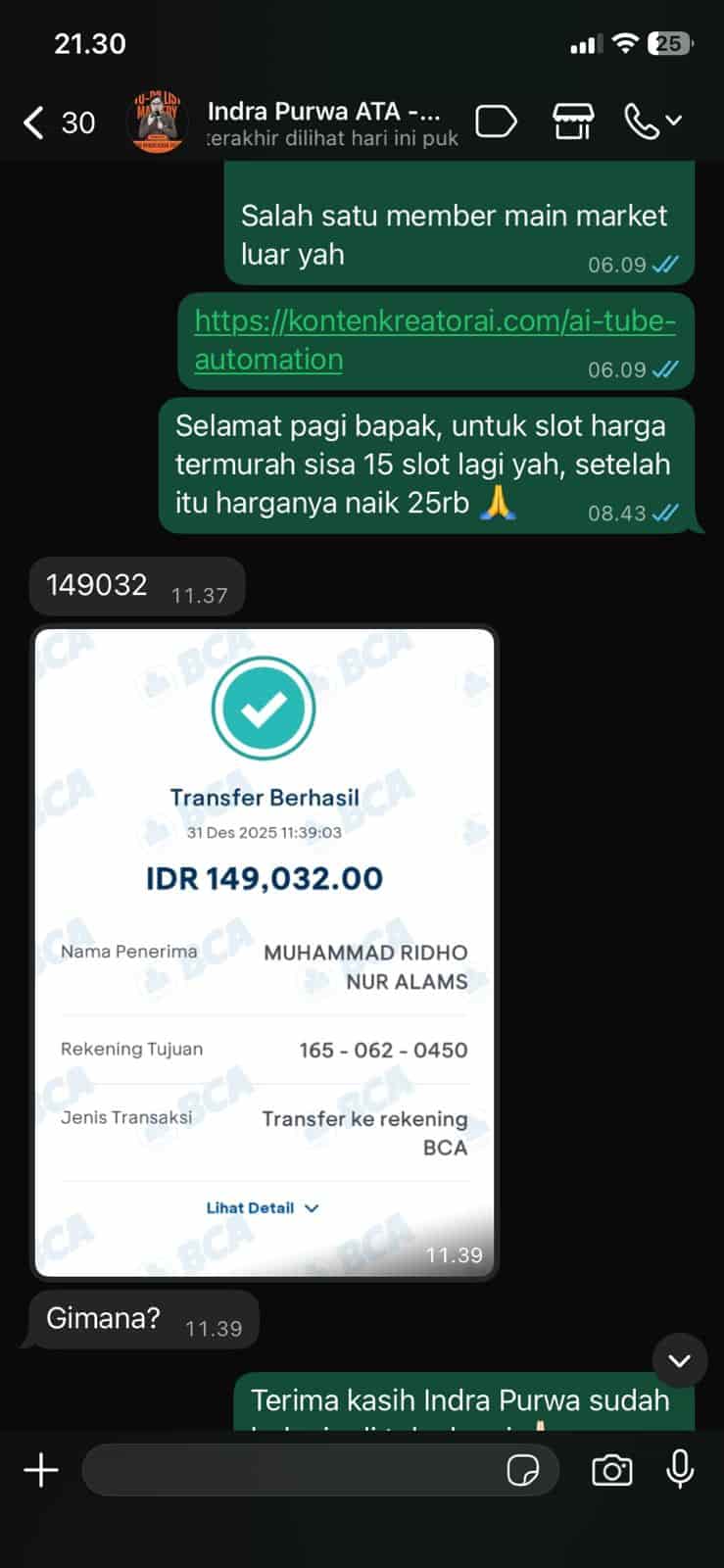View the BCA Transfer Berhasil receipt image
This screenshot has width=724, height=1568.
(265, 952)
